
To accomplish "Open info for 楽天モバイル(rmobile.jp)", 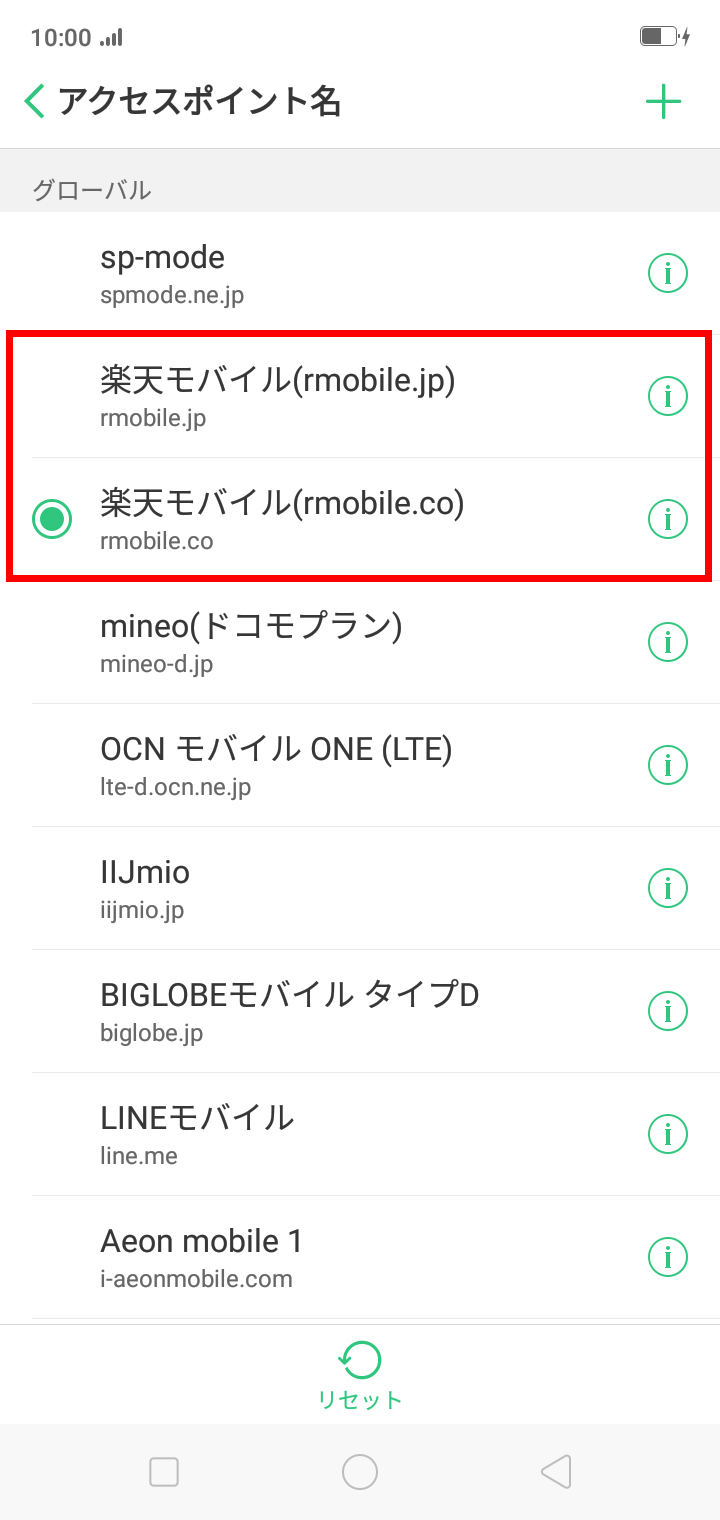I will tap(668, 396).
